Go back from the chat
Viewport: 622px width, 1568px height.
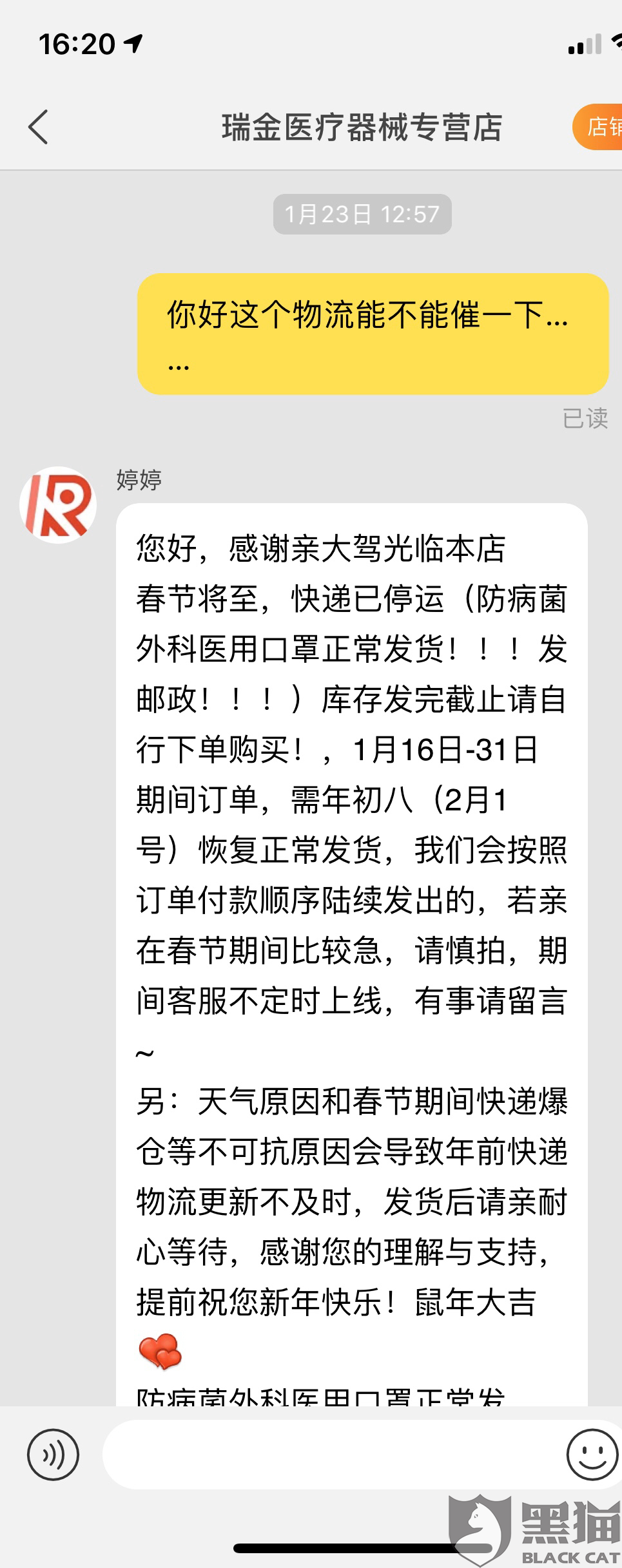(39, 127)
